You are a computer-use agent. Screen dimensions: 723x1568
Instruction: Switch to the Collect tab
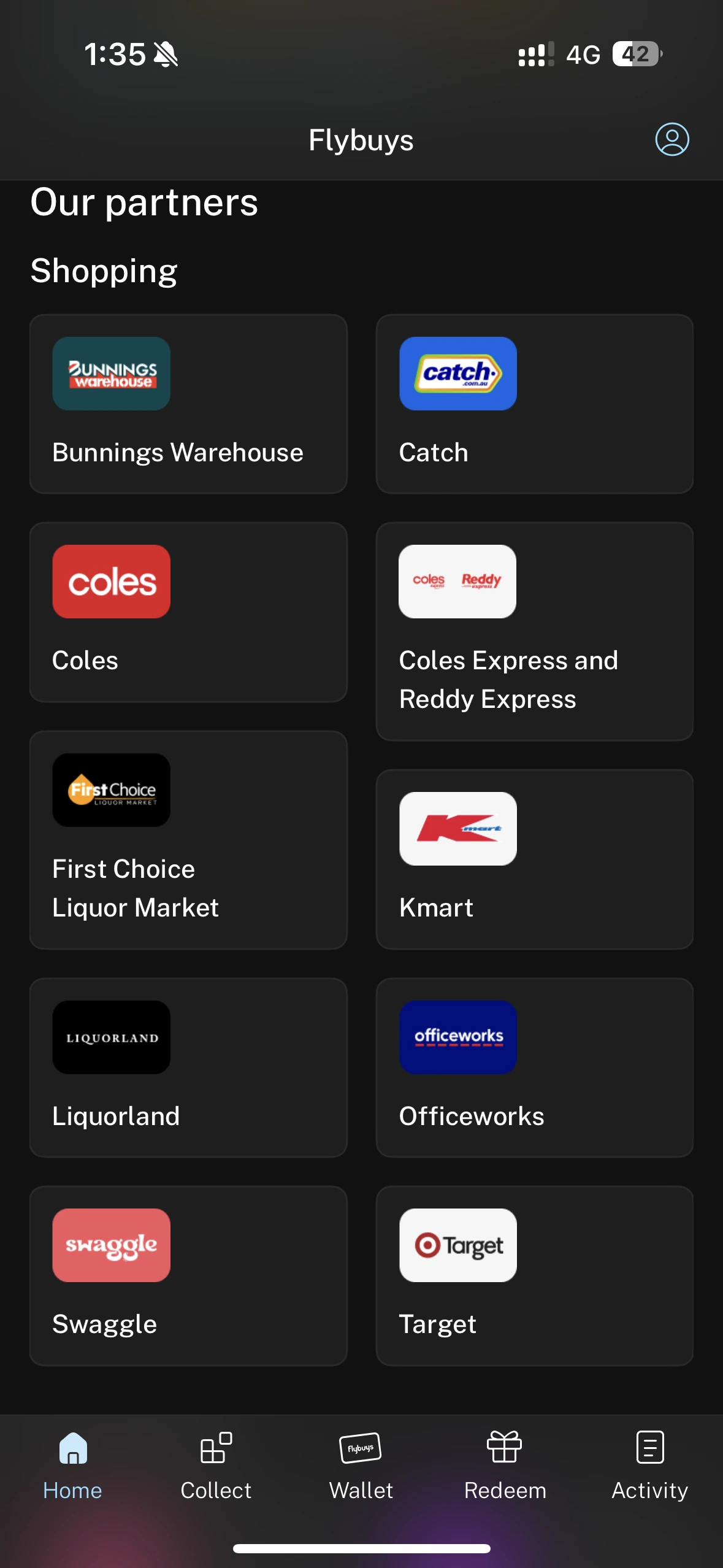click(x=216, y=1466)
